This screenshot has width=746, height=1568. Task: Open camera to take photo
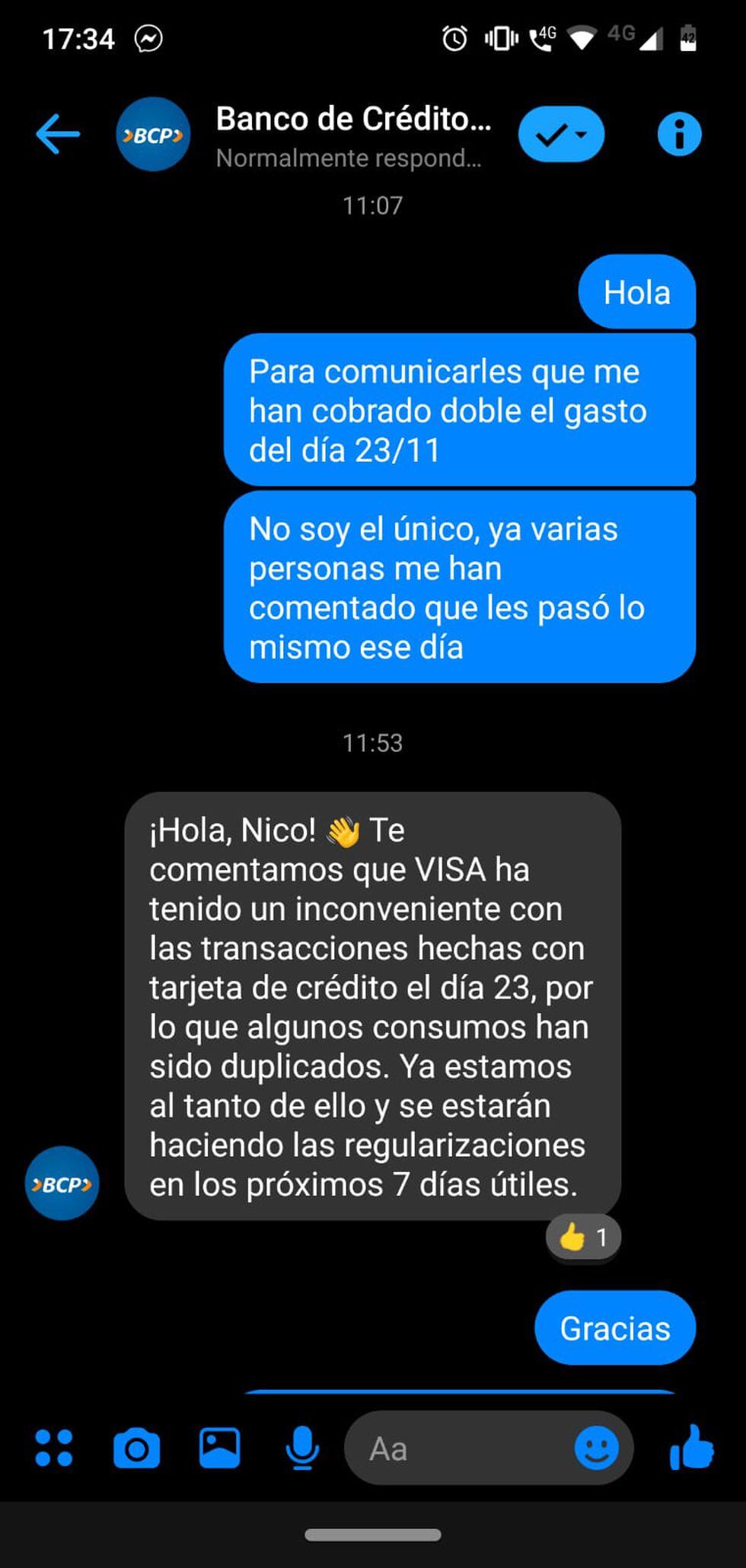click(x=137, y=1448)
